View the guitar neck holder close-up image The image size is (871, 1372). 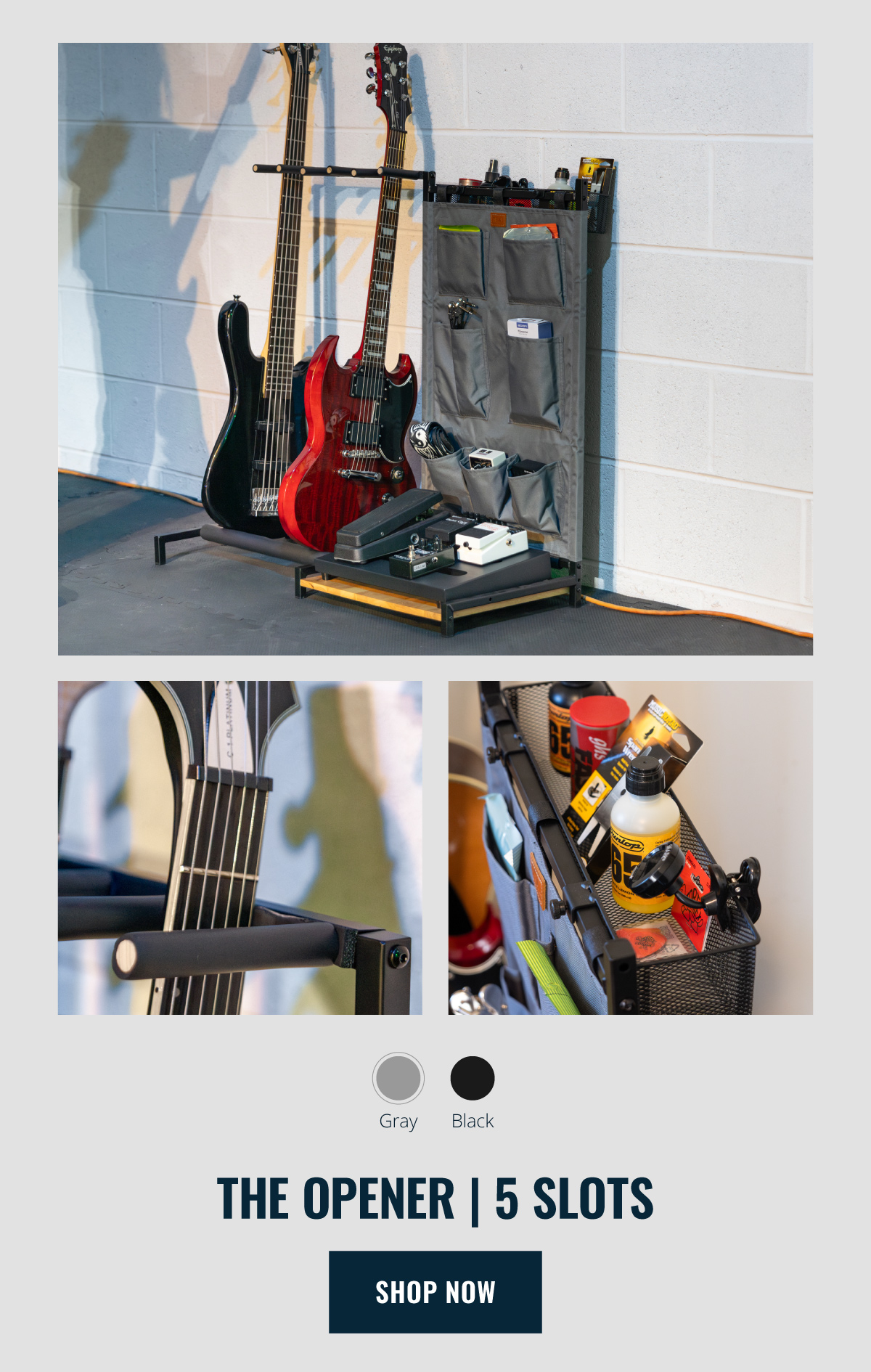click(240, 847)
